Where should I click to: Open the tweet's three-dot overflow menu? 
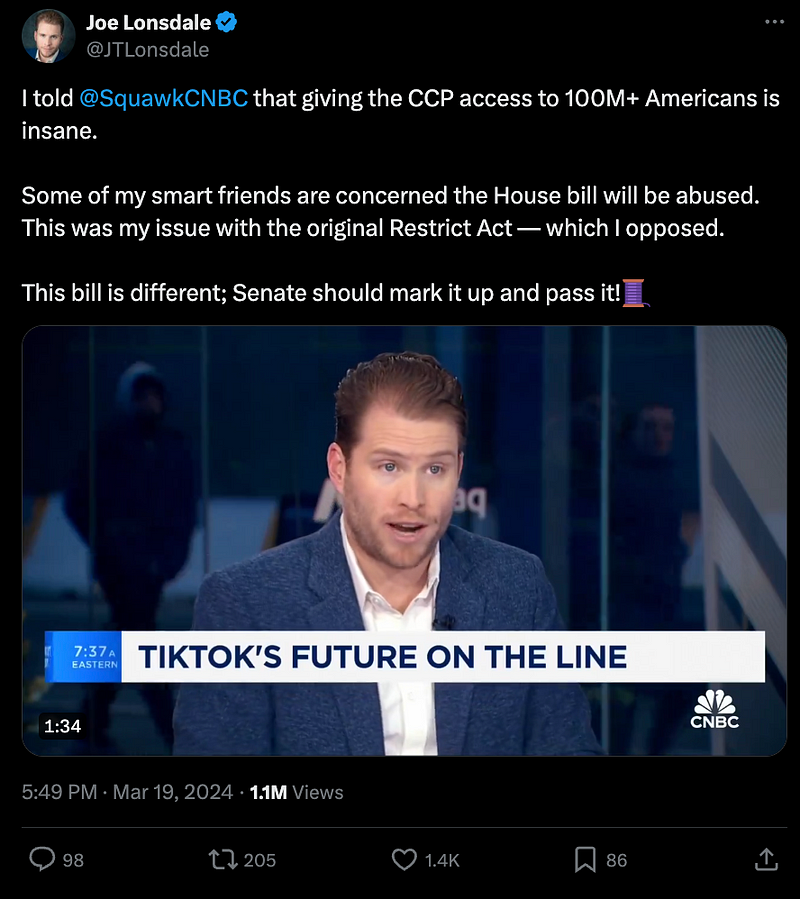pos(774,22)
